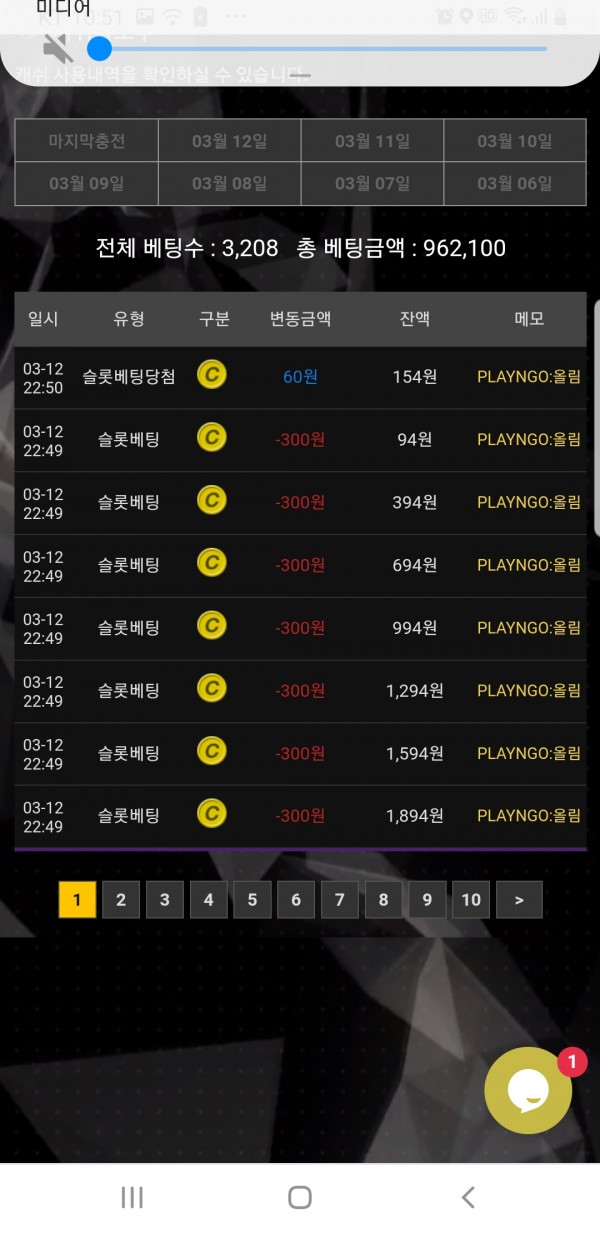Image resolution: width=600 pixels, height=1233 pixels.
Task: Show history for 03월 06일
Action: click(514, 184)
